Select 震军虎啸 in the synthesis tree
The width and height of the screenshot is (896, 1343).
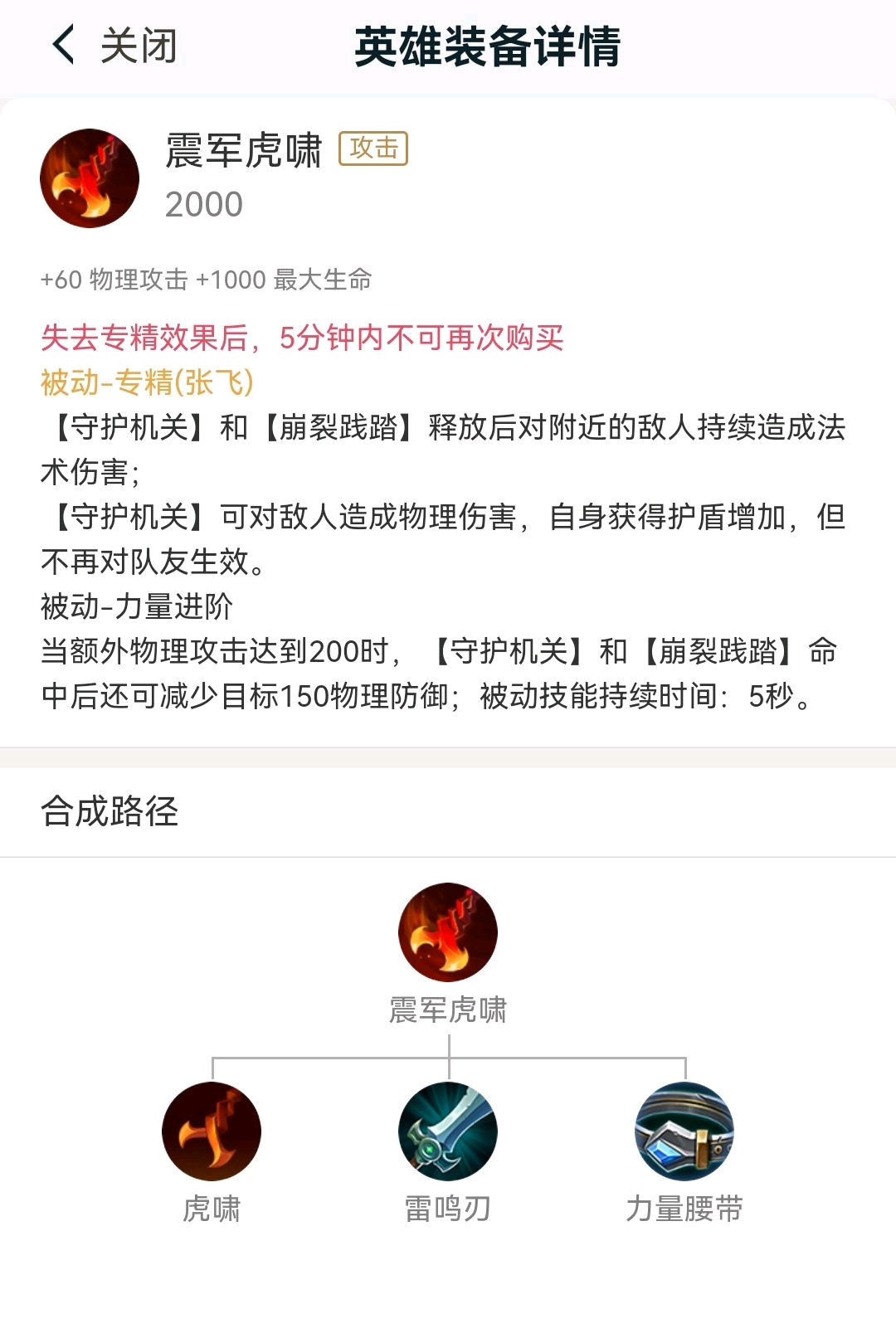tap(448, 932)
